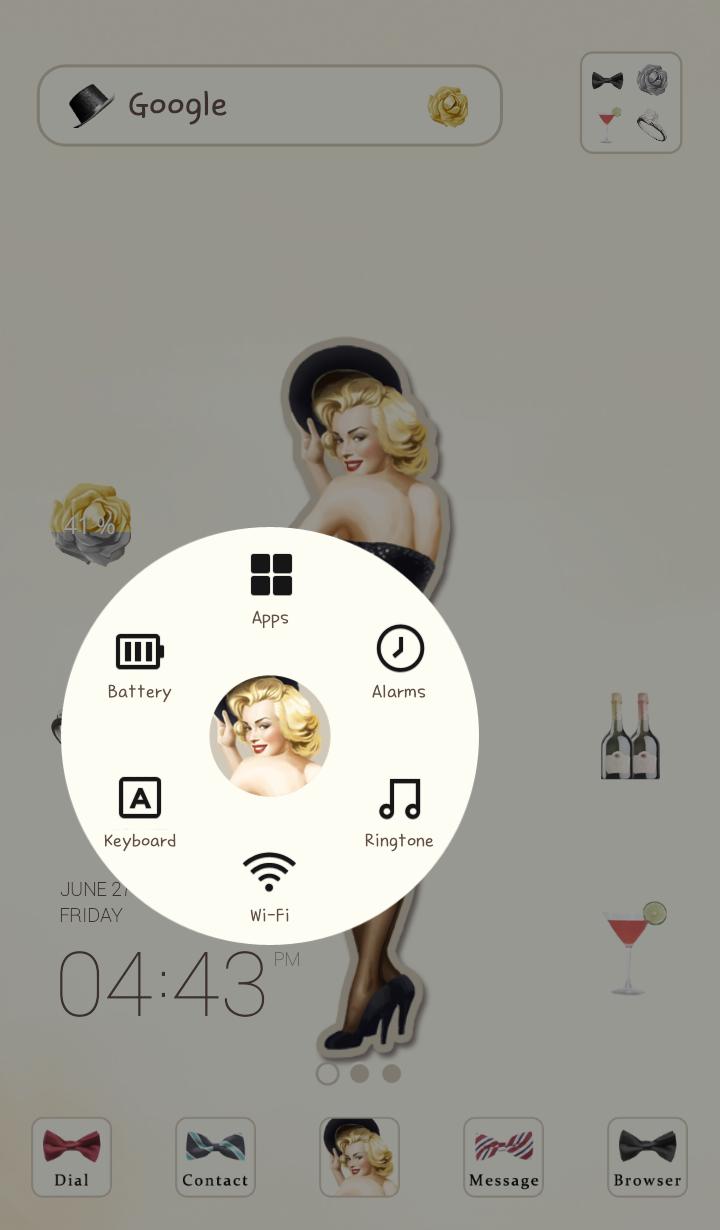Tap the yellow rose battery widget
Image resolution: width=720 pixels, height=1230 pixels.
(91, 524)
